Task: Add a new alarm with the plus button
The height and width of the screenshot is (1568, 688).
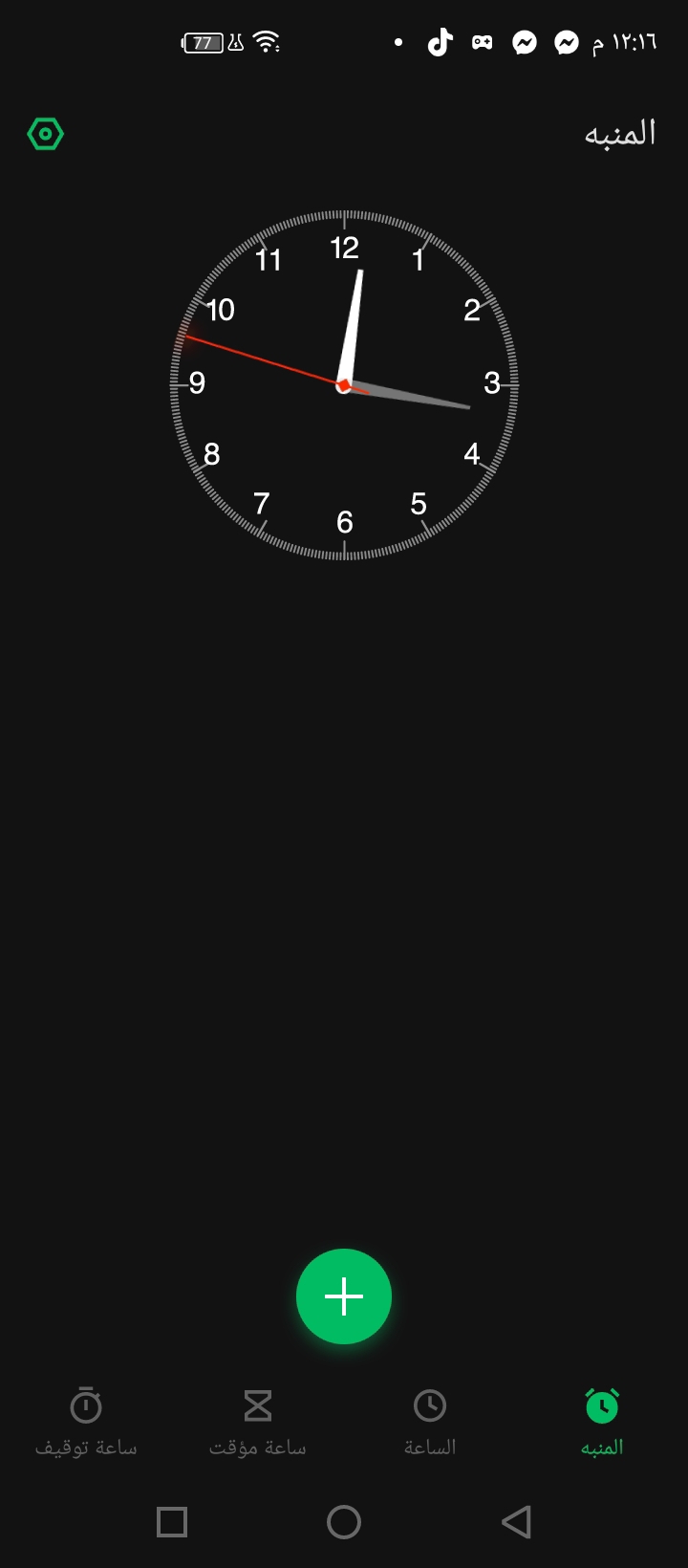Action: click(x=344, y=1296)
